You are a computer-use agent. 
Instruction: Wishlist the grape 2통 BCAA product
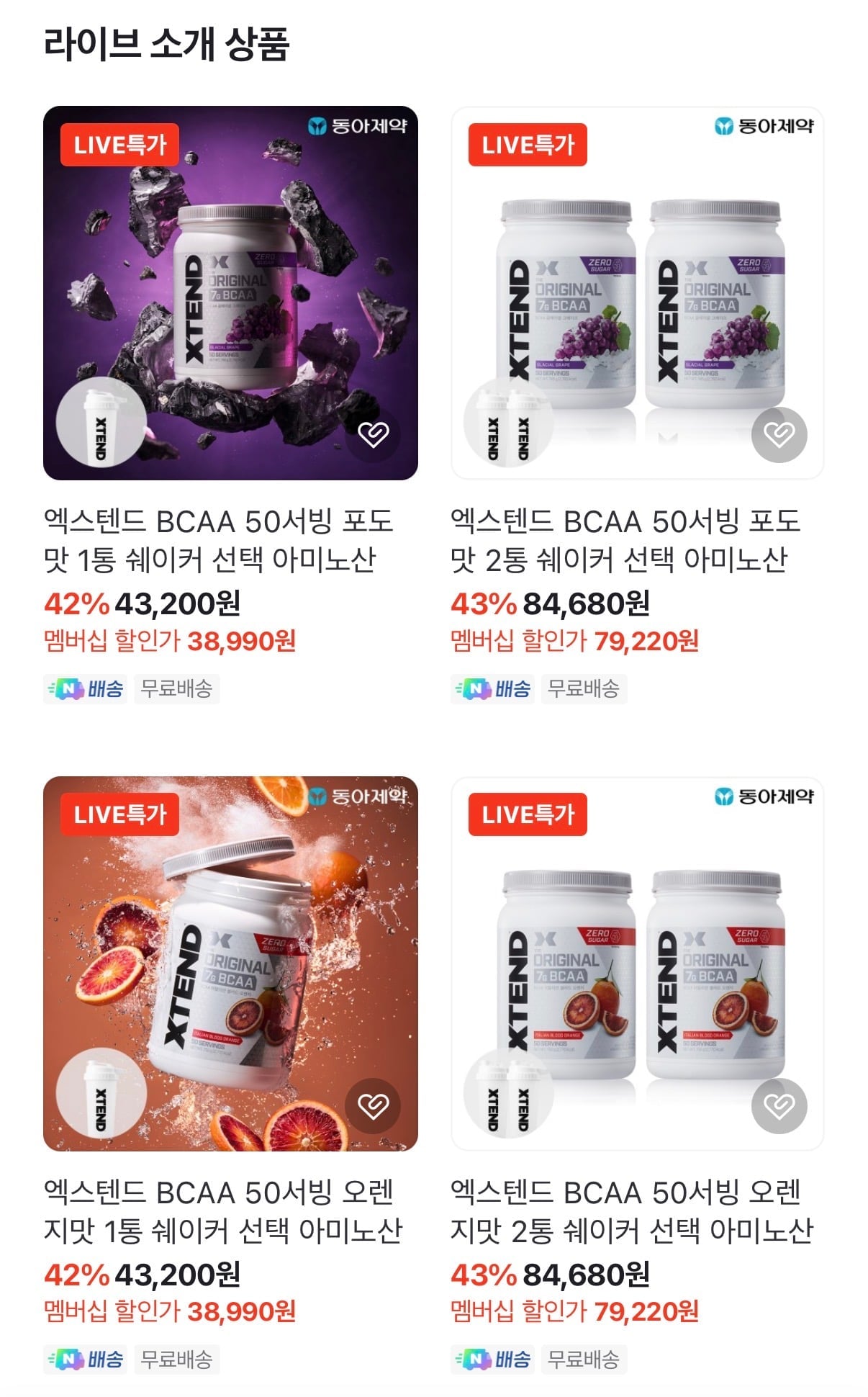tap(779, 434)
